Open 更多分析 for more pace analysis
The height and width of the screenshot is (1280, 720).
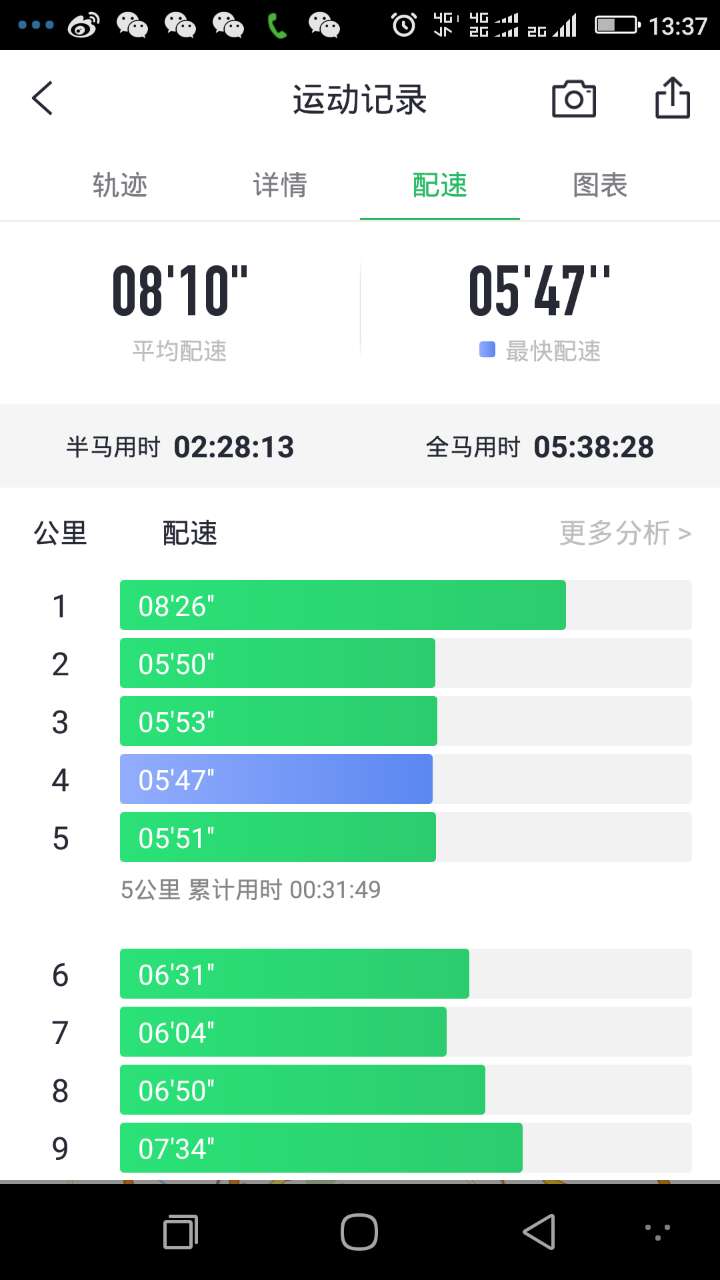[x=625, y=533]
